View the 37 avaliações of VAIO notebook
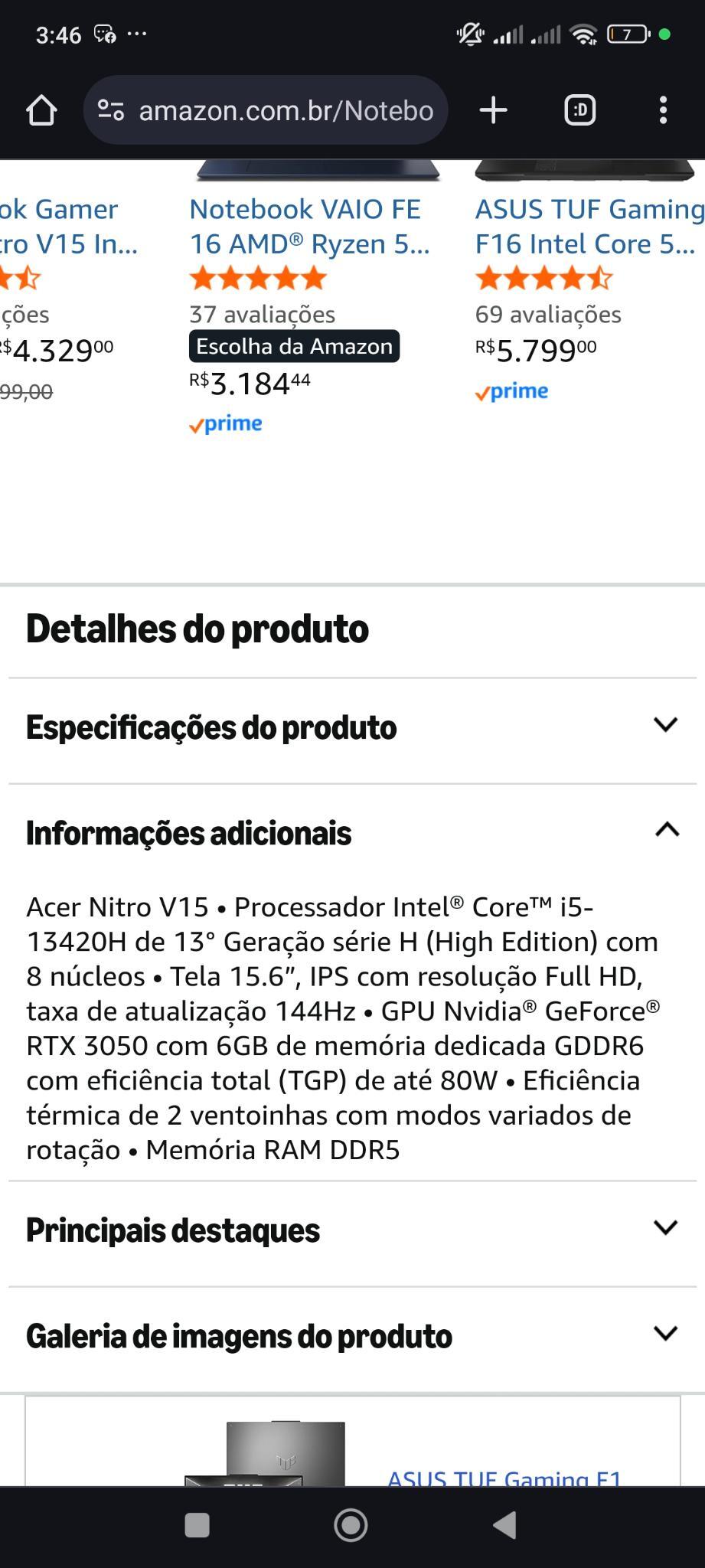Screen dimensions: 705x1568 pyautogui.click(x=262, y=314)
